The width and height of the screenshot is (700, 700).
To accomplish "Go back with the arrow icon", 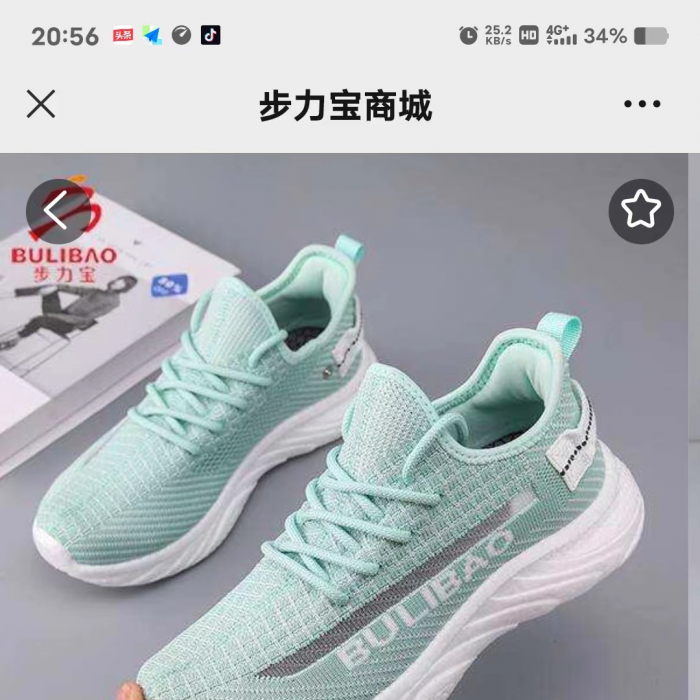I will click(x=57, y=211).
